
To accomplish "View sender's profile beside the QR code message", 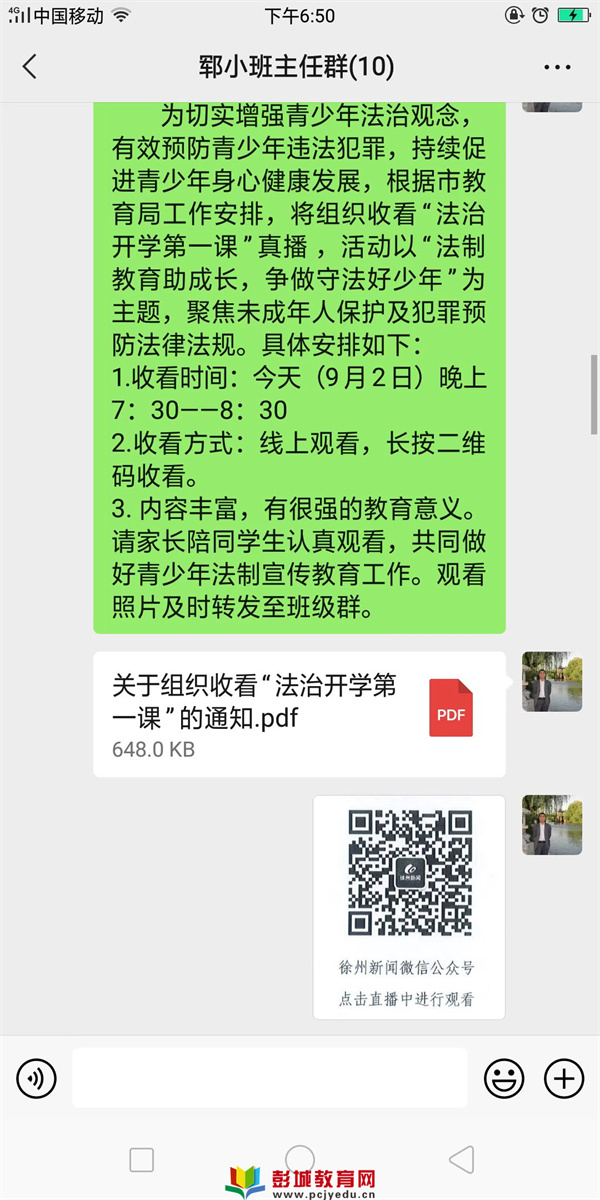I will 552,825.
